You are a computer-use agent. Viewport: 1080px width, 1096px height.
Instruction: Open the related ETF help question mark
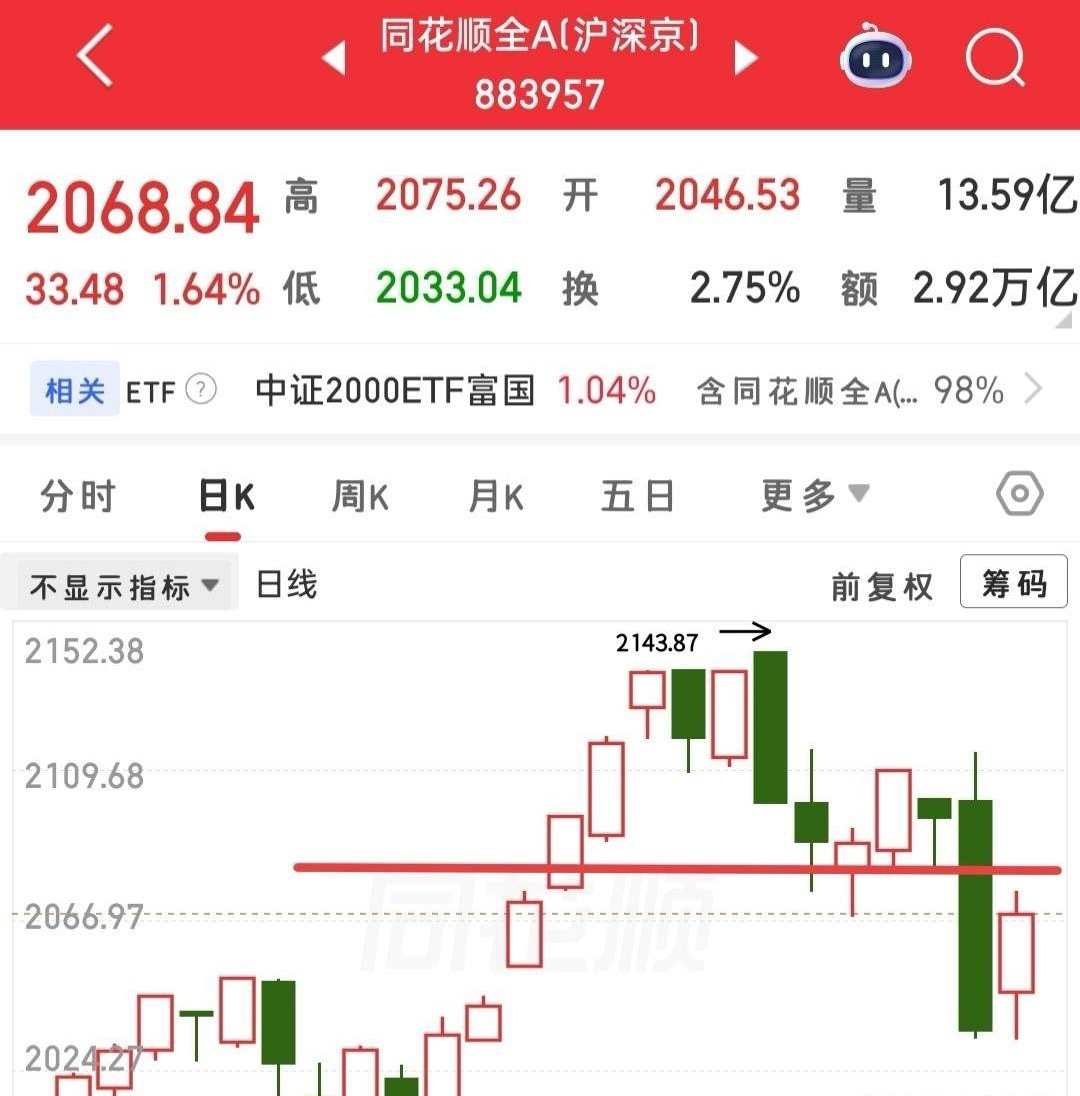(201, 389)
